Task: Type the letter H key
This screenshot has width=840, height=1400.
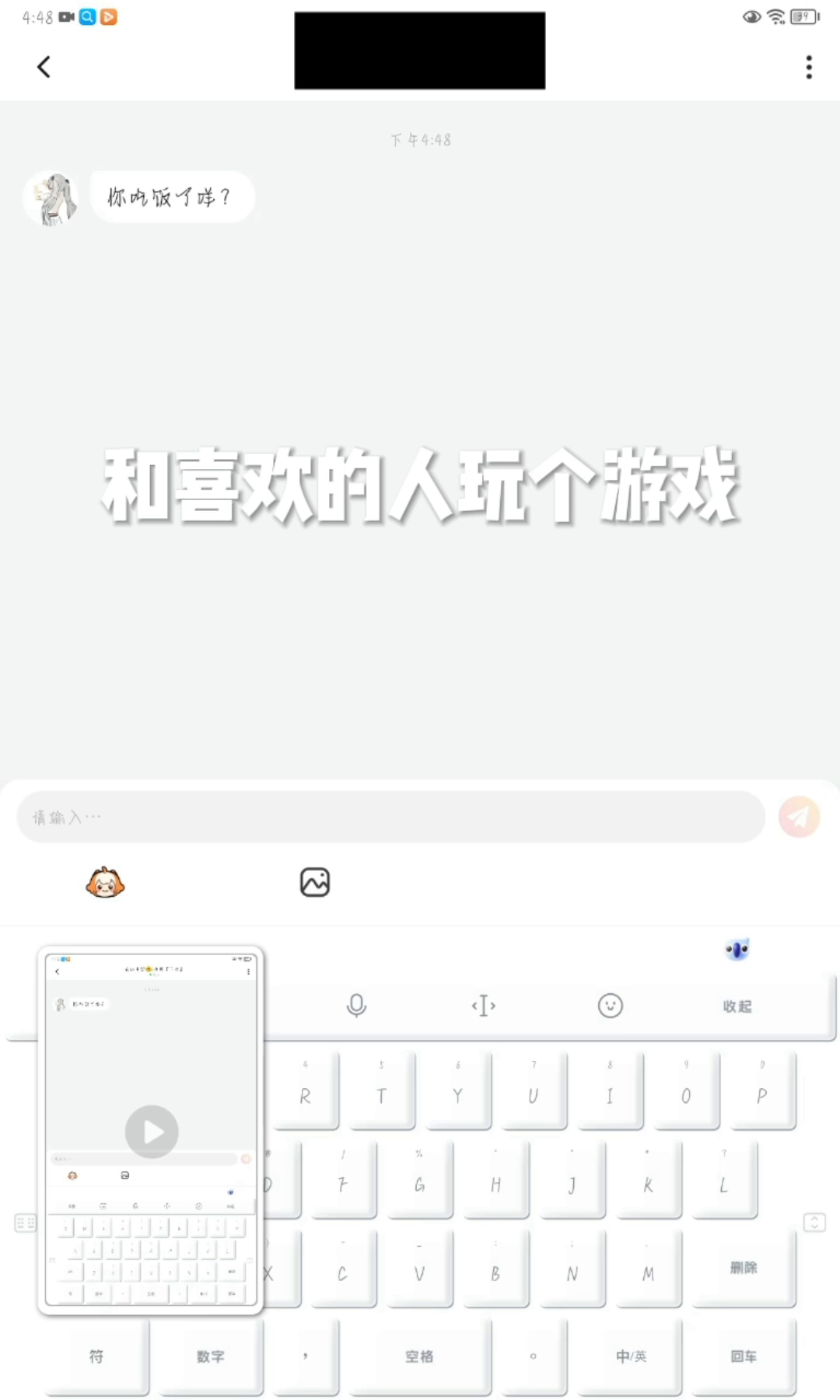Action: pos(495,1185)
